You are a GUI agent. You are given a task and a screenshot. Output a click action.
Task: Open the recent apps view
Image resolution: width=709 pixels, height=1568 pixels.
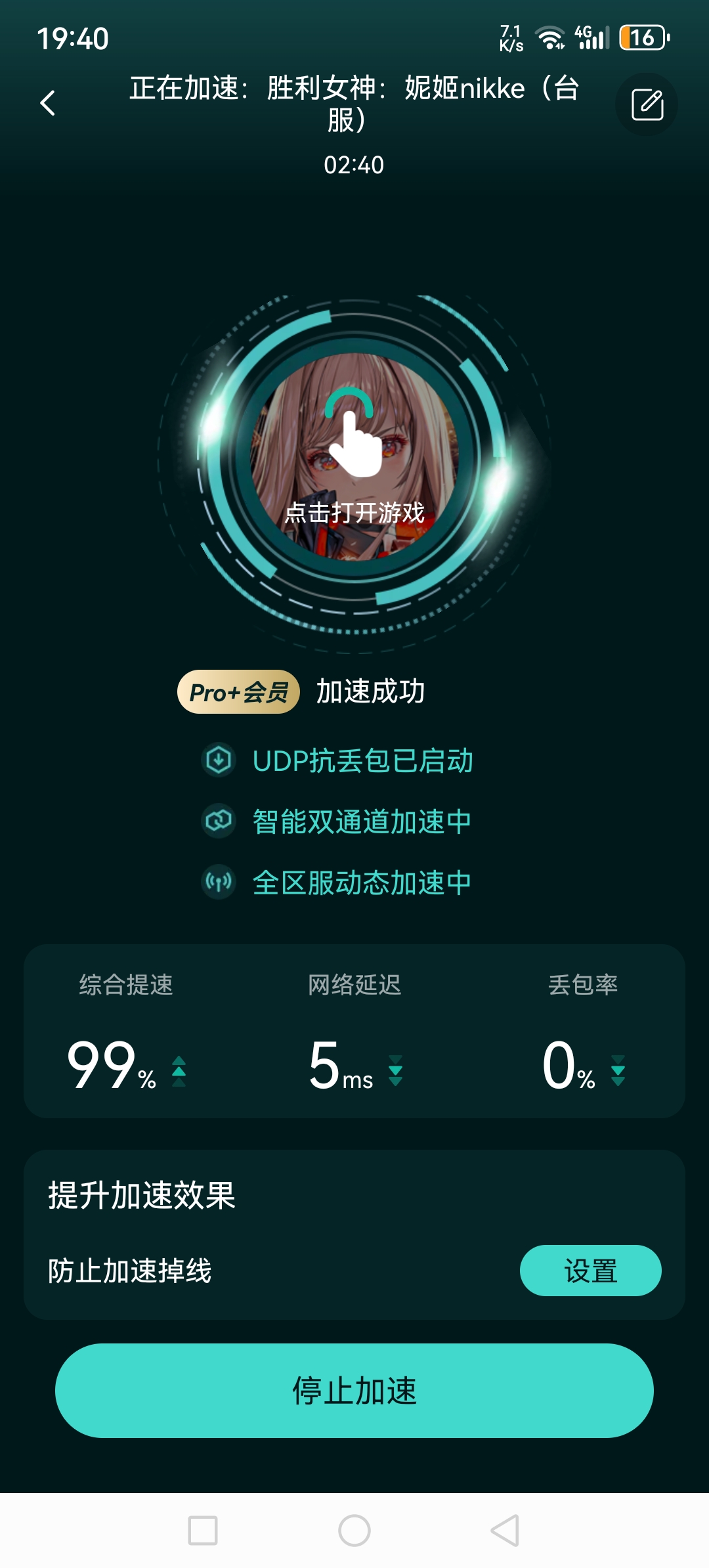click(x=203, y=1531)
